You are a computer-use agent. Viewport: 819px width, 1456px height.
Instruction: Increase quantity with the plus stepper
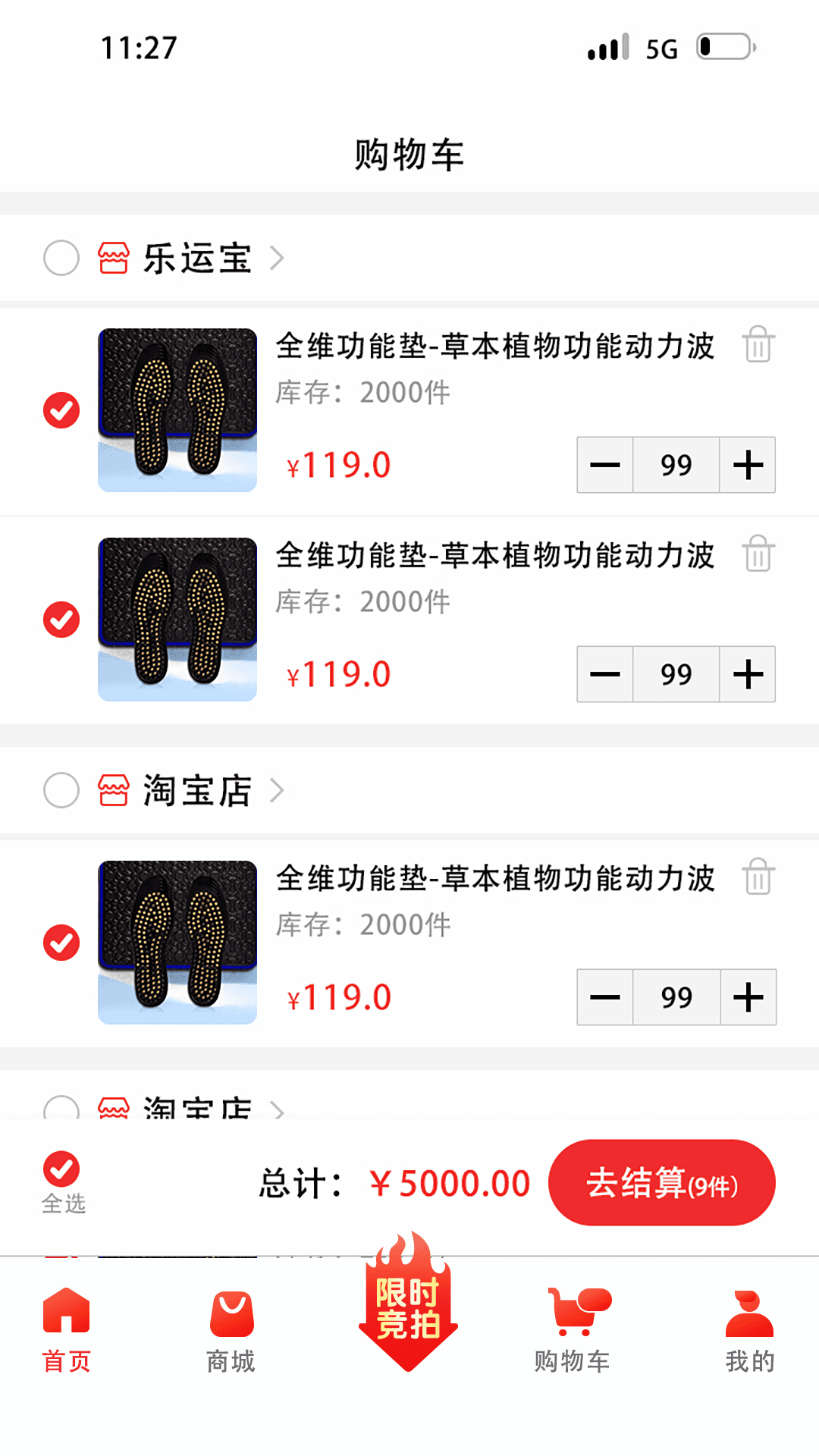coord(747,465)
